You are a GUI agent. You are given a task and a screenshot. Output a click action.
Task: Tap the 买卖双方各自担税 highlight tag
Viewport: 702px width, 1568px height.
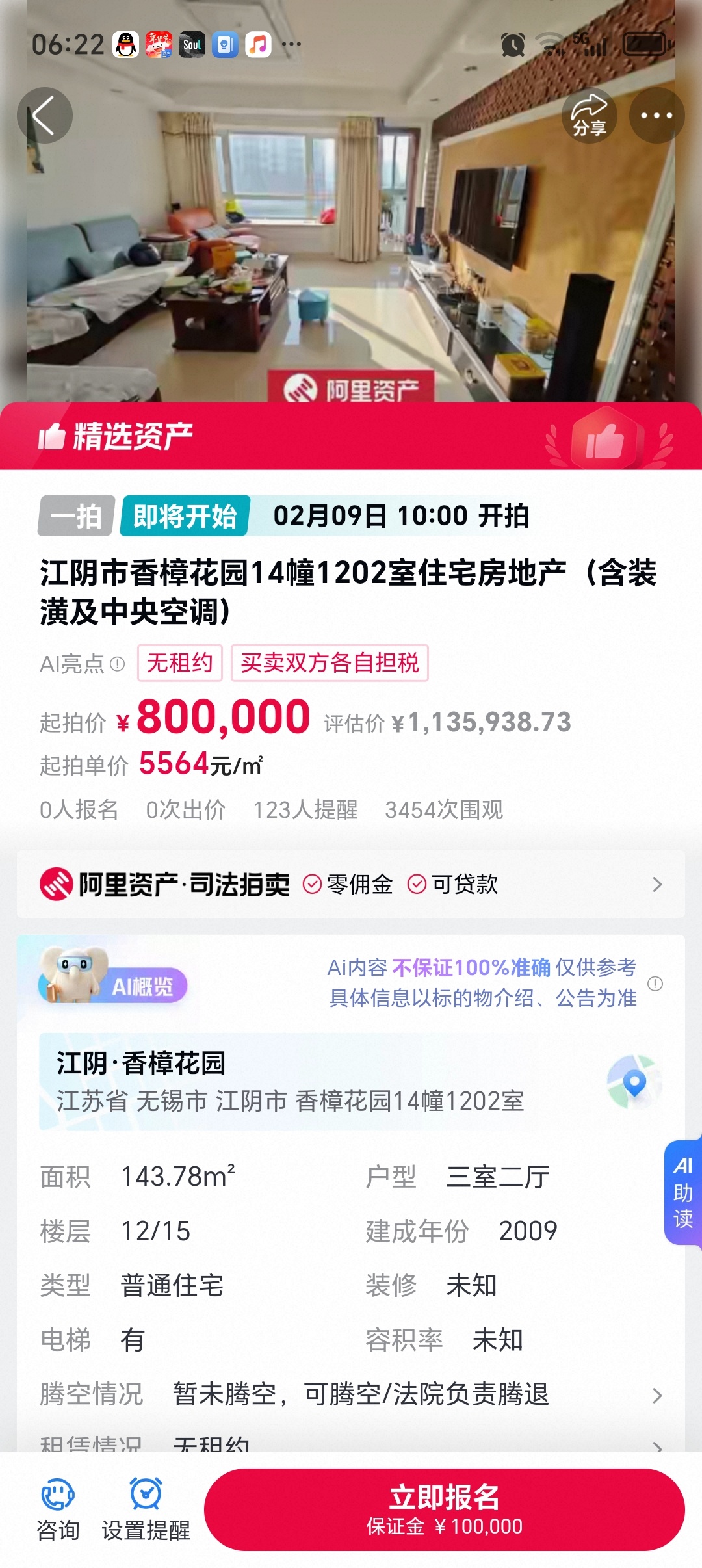click(330, 663)
